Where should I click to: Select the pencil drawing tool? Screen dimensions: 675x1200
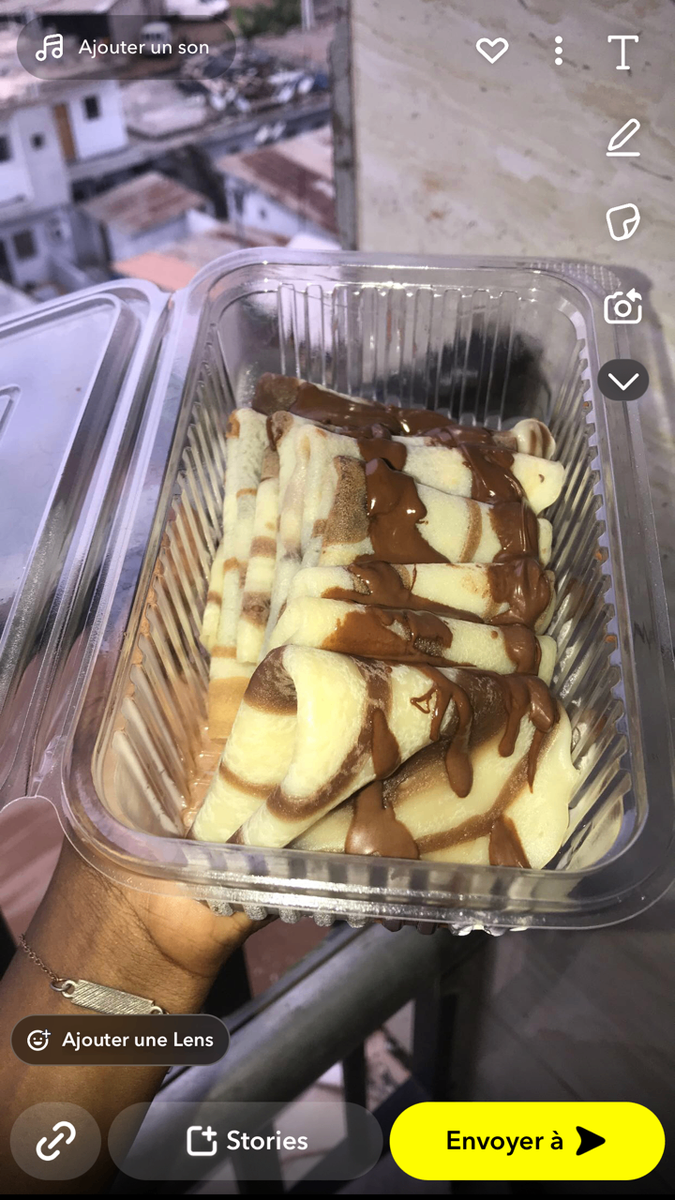[x=623, y=137]
